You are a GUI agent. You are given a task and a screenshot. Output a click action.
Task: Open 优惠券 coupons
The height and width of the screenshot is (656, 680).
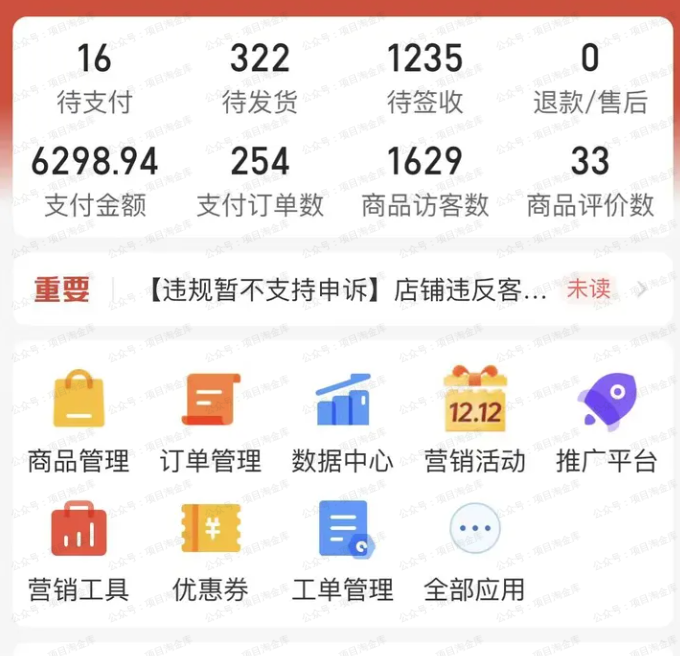[210, 550]
